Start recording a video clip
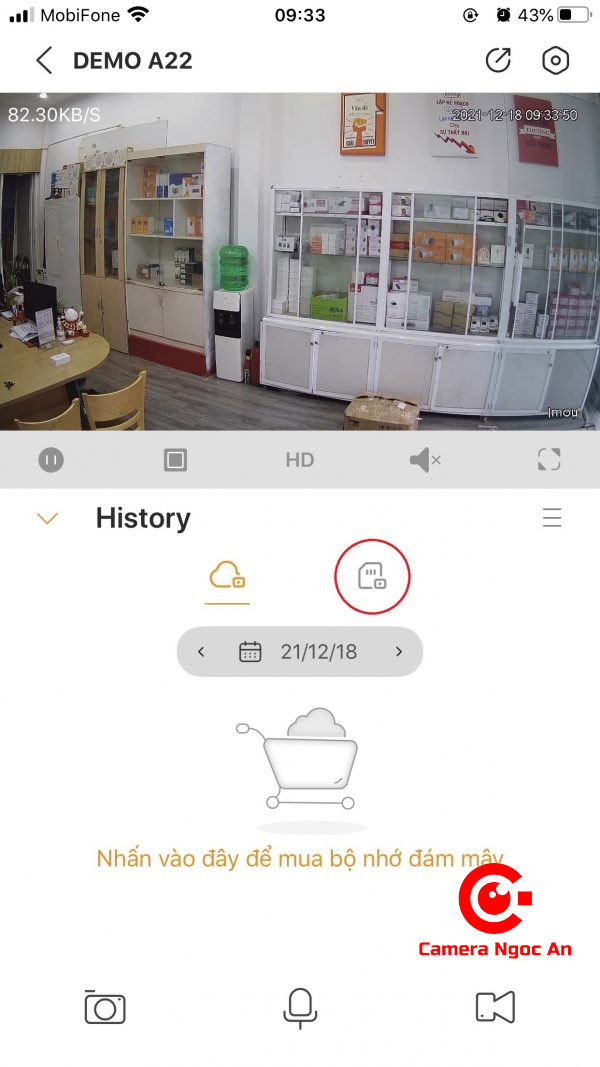The height and width of the screenshot is (1067, 600). point(495,1007)
